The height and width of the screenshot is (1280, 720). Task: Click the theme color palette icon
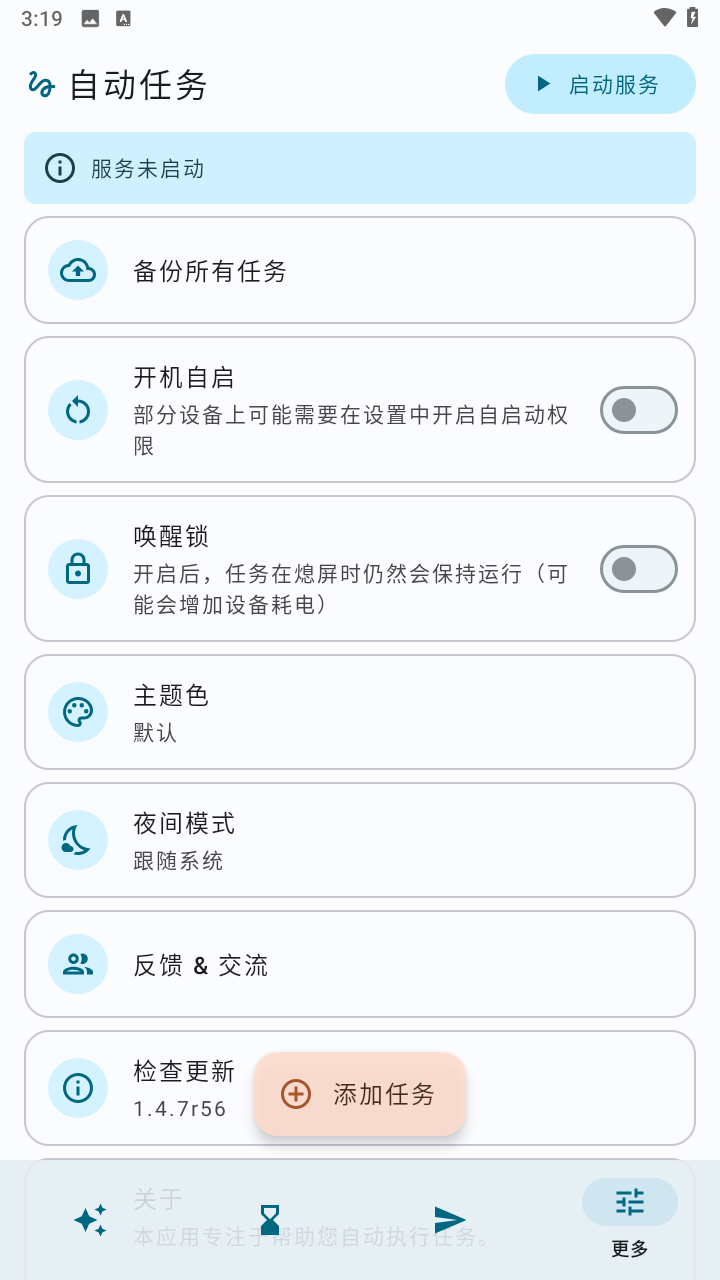coord(78,712)
